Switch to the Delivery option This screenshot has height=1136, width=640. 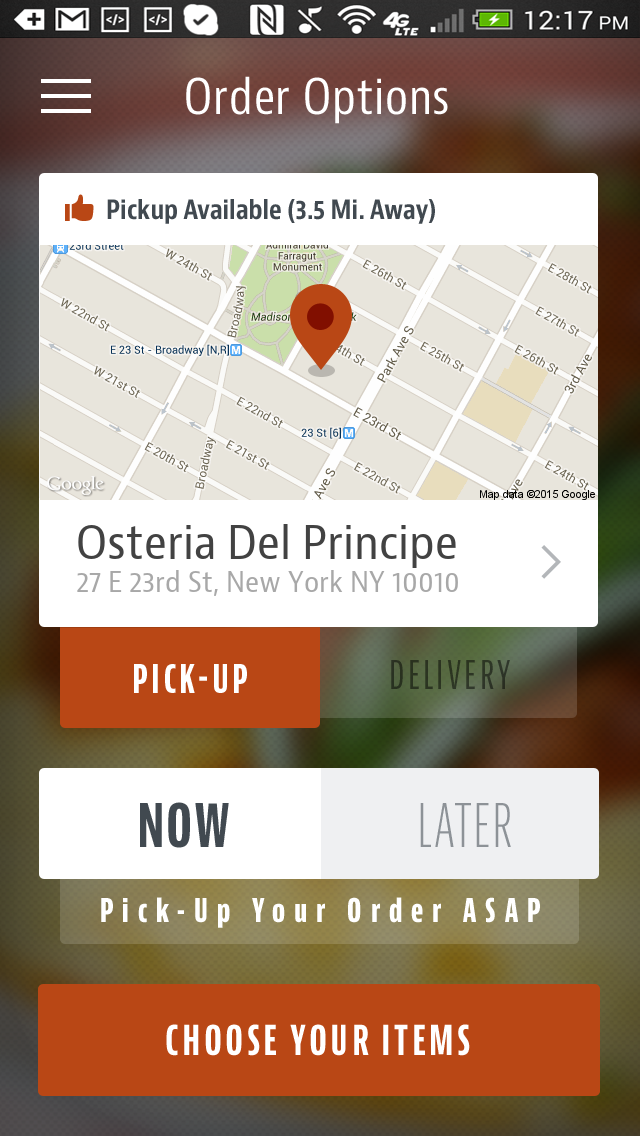pos(449,676)
